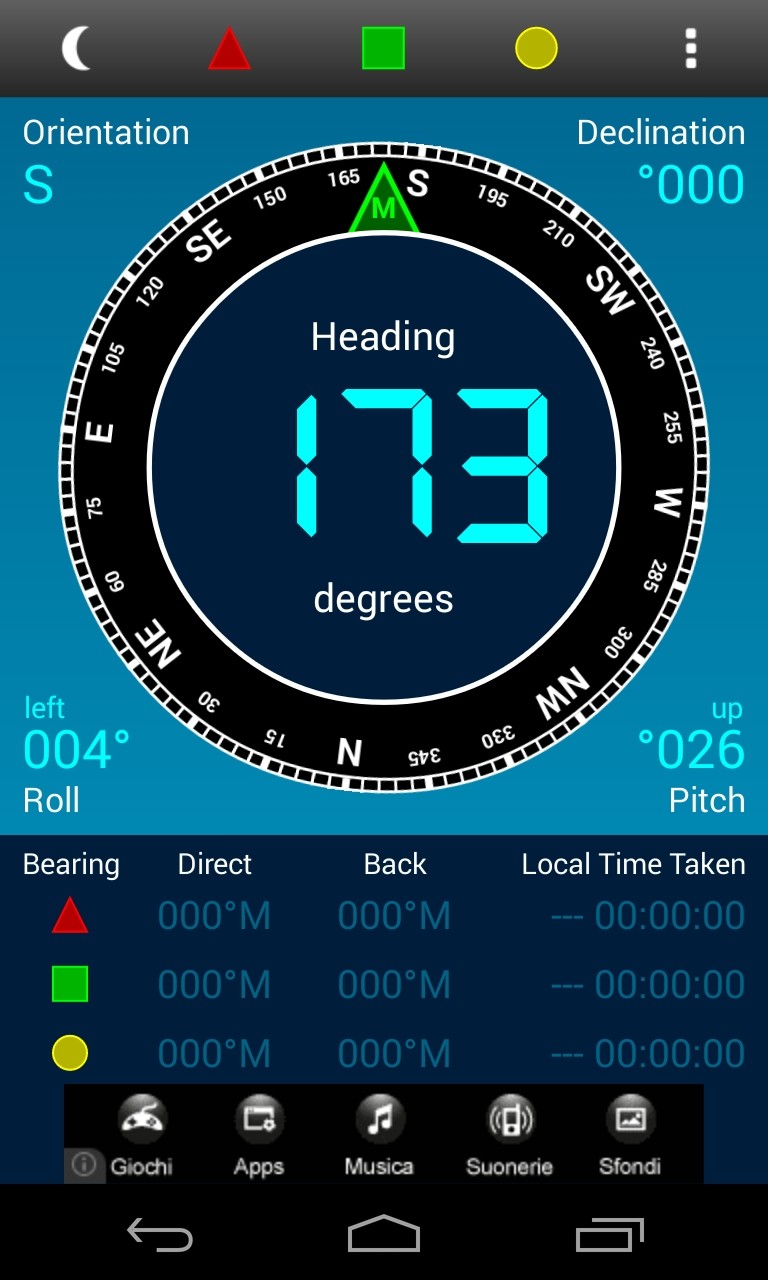This screenshot has width=768, height=1280.
Task: Open Suonerie in the ad banner
Action: (509, 1135)
